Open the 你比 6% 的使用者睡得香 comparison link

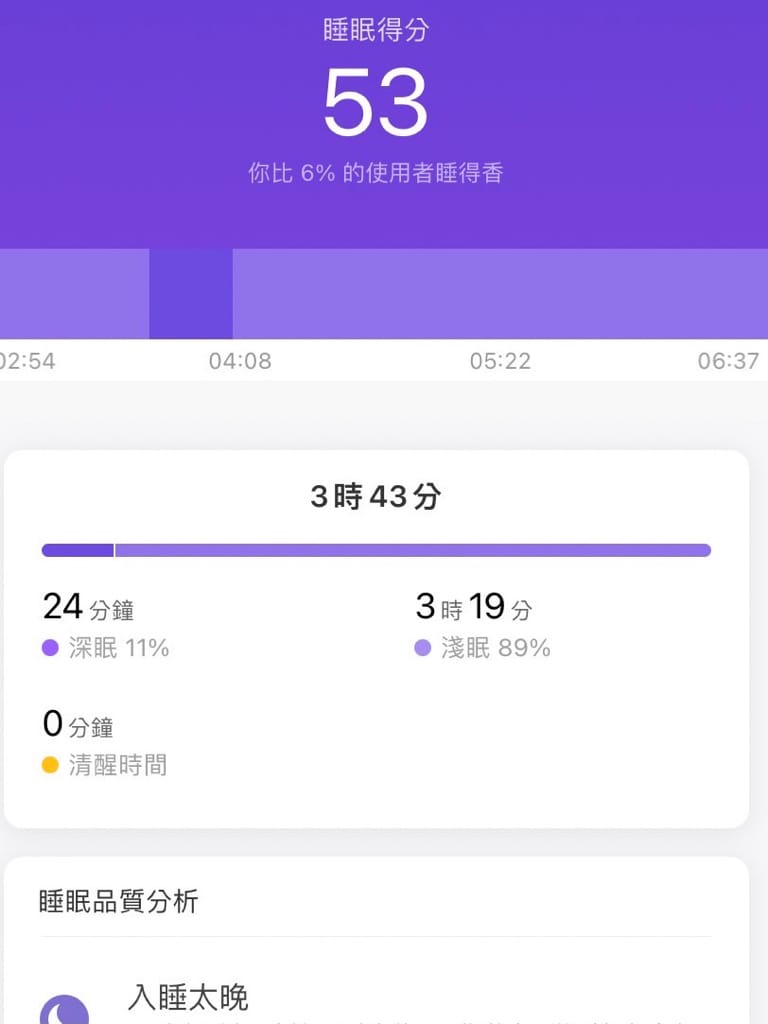tap(376, 172)
